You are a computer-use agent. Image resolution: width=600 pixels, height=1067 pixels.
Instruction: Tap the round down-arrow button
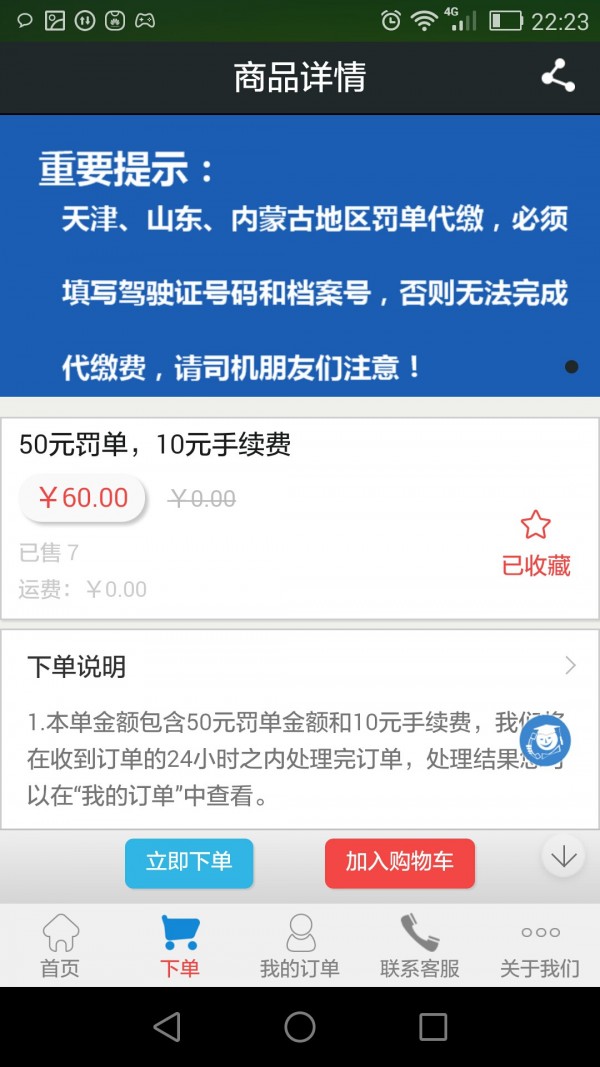563,856
